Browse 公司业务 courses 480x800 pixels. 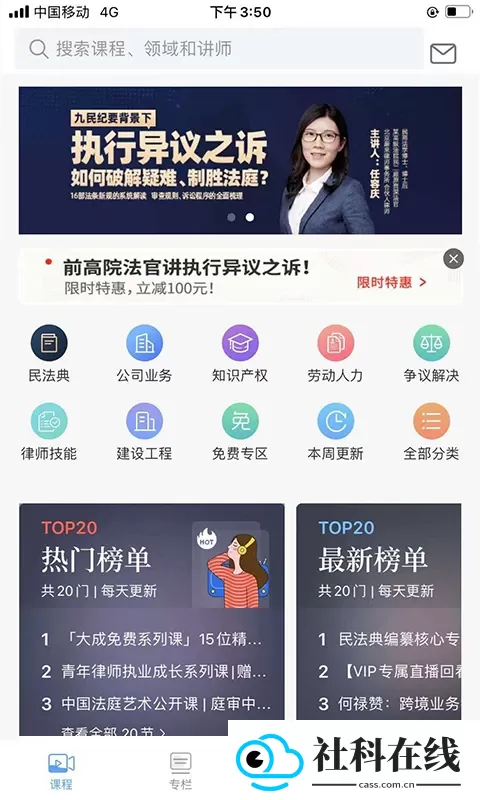[144, 354]
